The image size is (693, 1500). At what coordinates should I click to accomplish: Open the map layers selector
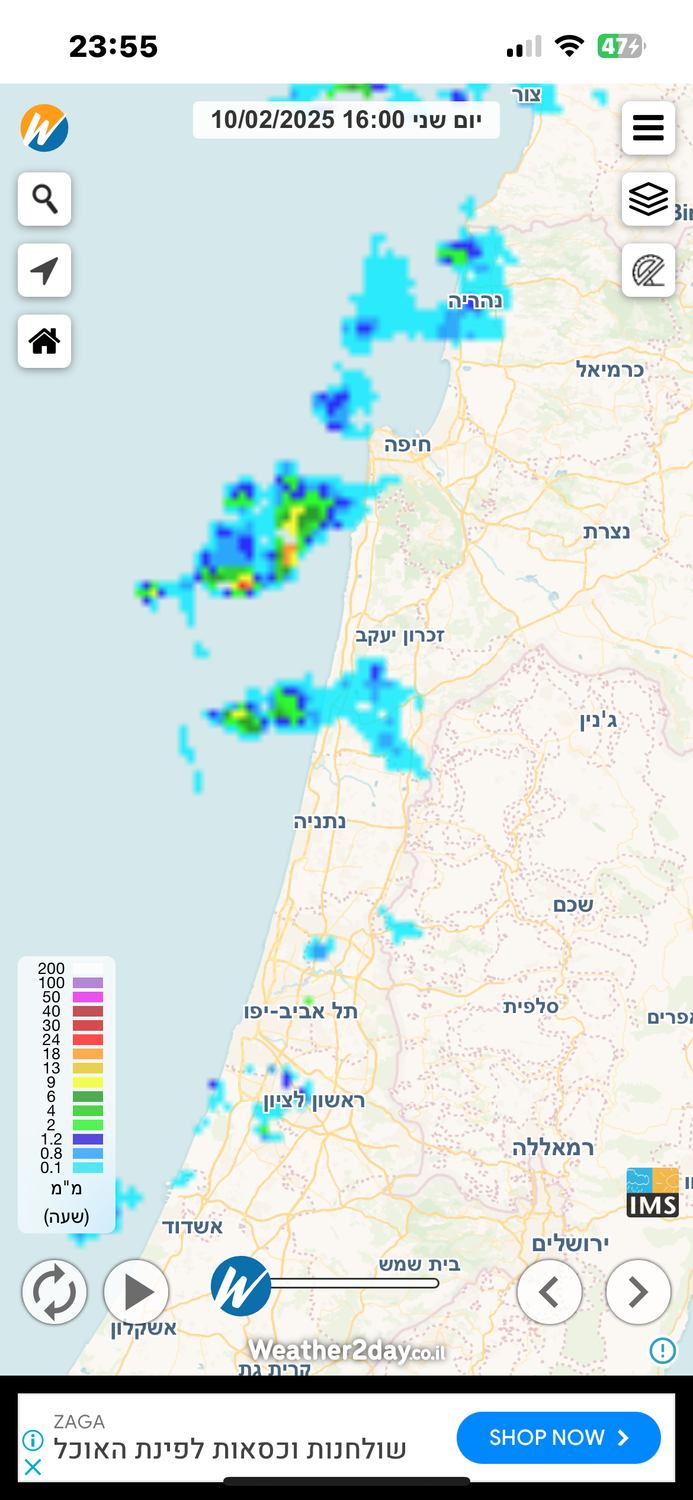(648, 199)
